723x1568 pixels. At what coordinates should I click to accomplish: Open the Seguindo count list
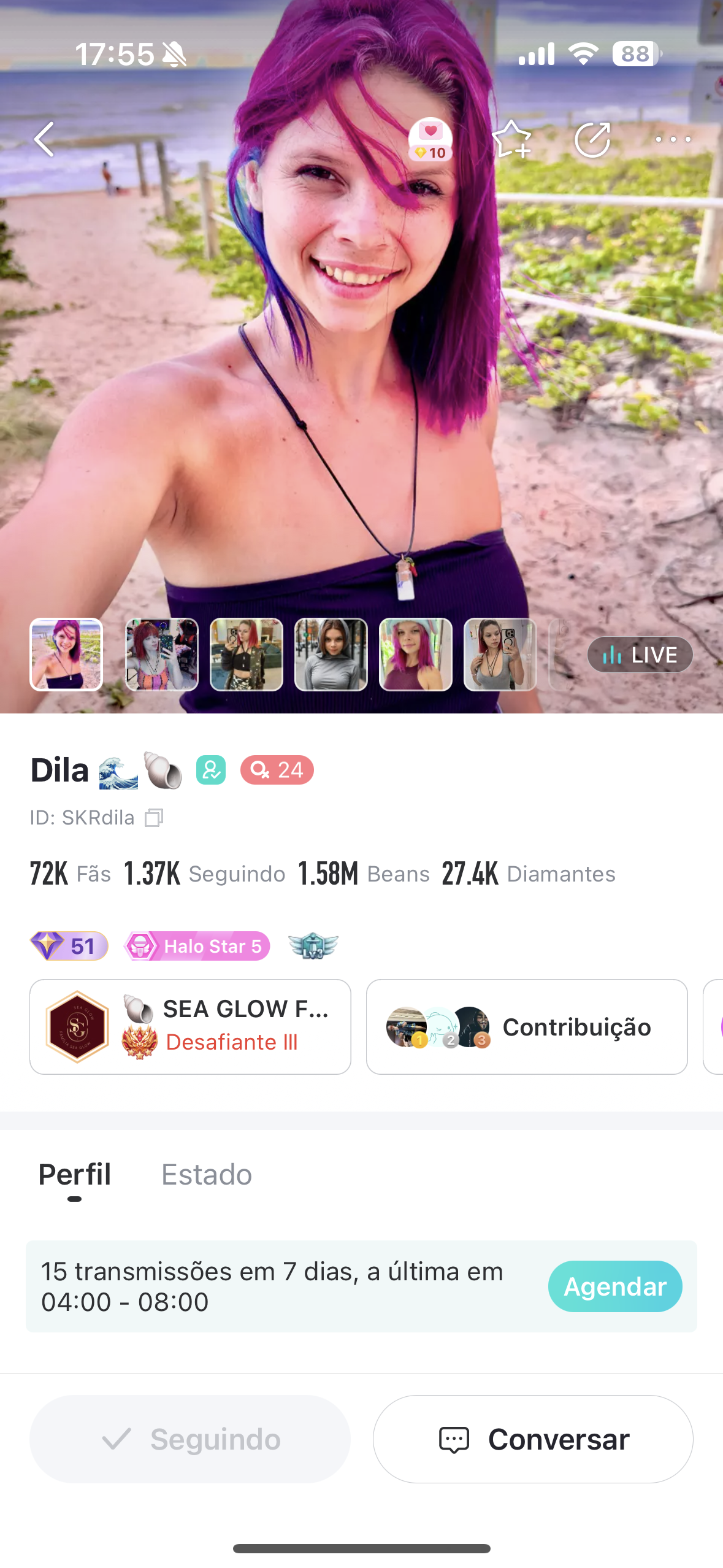pyautogui.click(x=204, y=874)
